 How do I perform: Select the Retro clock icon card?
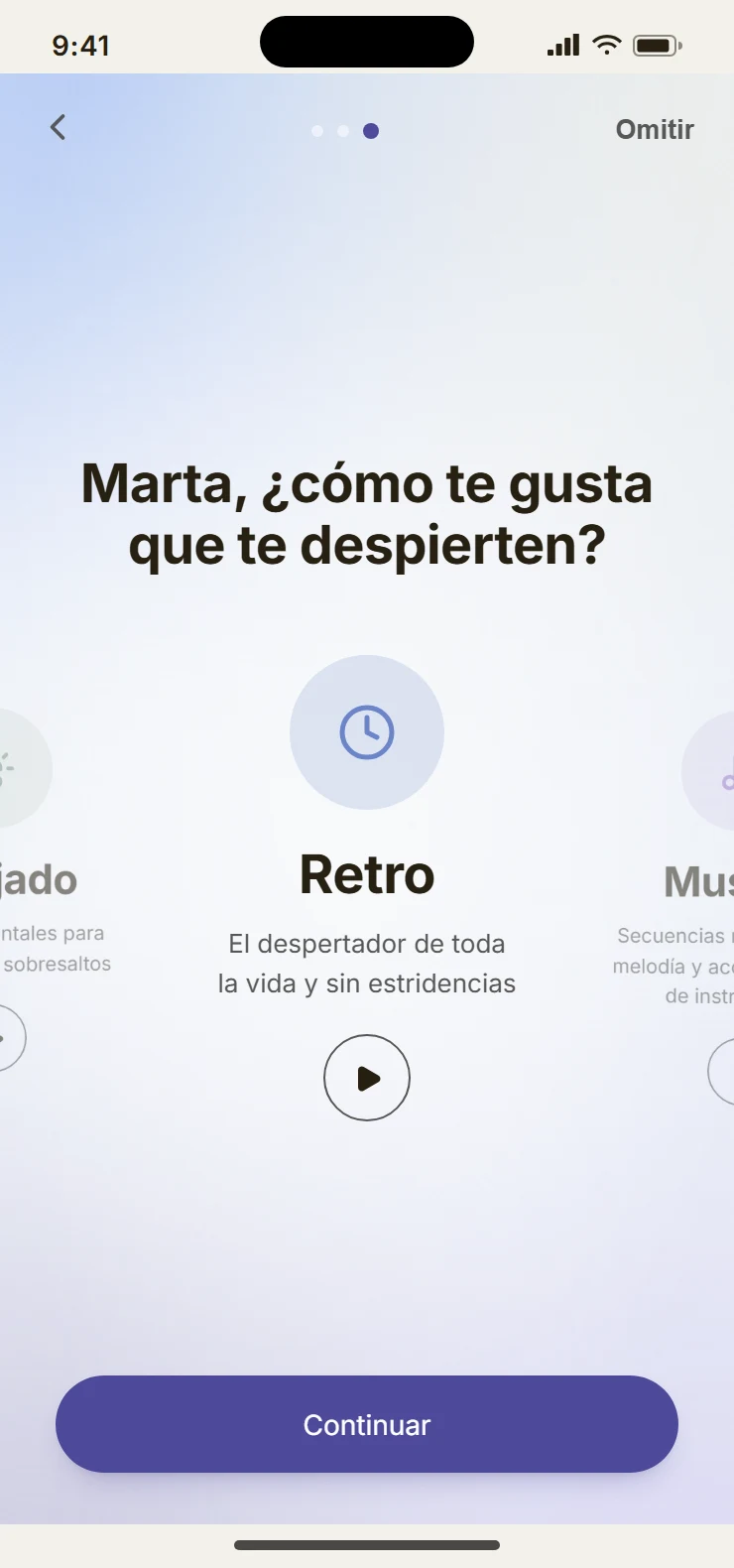[x=367, y=732]
